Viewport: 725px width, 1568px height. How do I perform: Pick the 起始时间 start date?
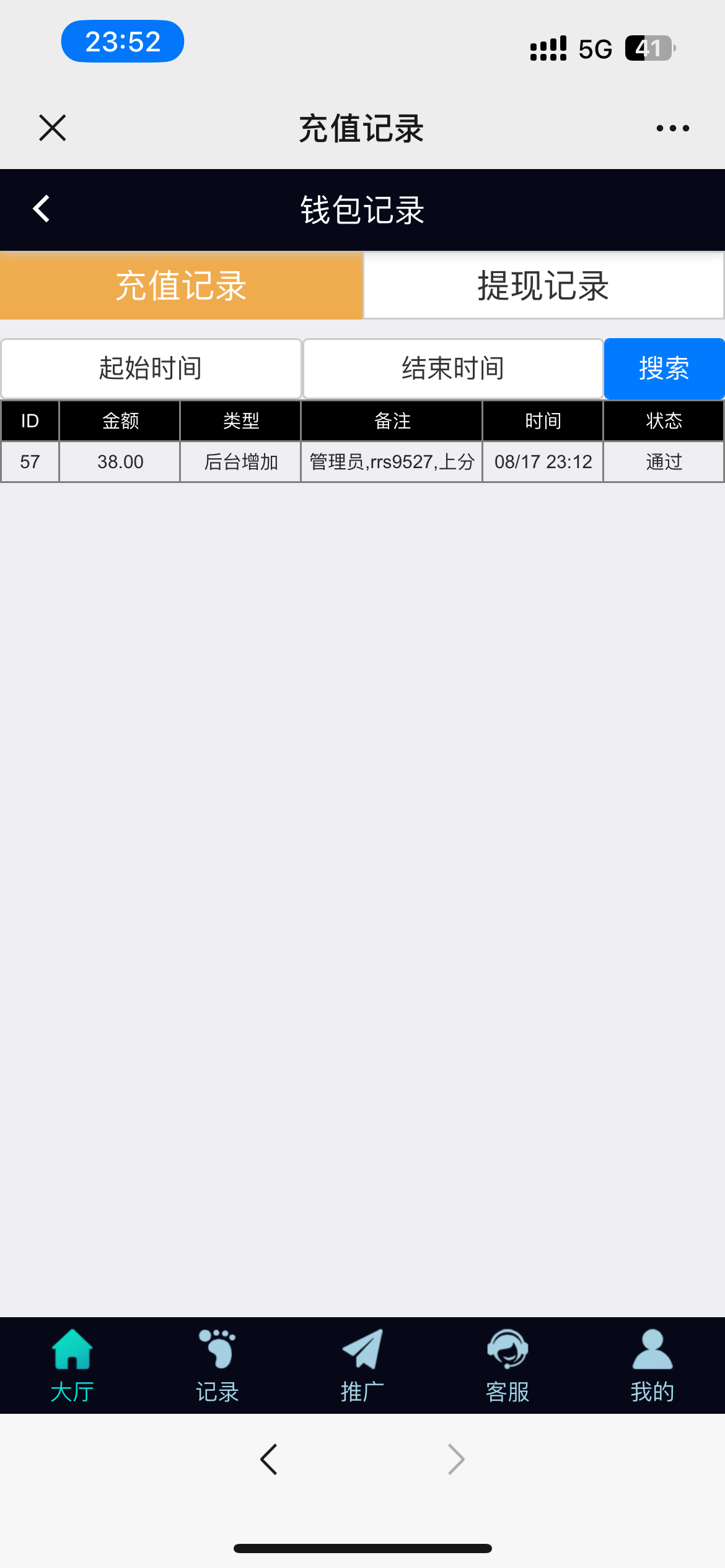pos(151,368)
